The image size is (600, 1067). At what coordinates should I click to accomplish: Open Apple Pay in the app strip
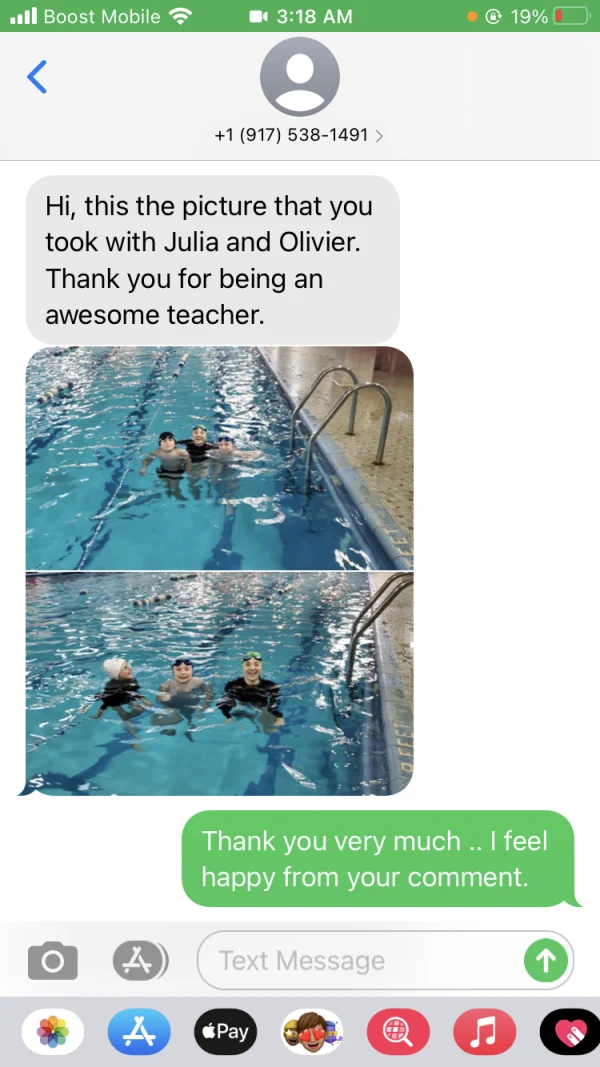[x=225, y=1032]
